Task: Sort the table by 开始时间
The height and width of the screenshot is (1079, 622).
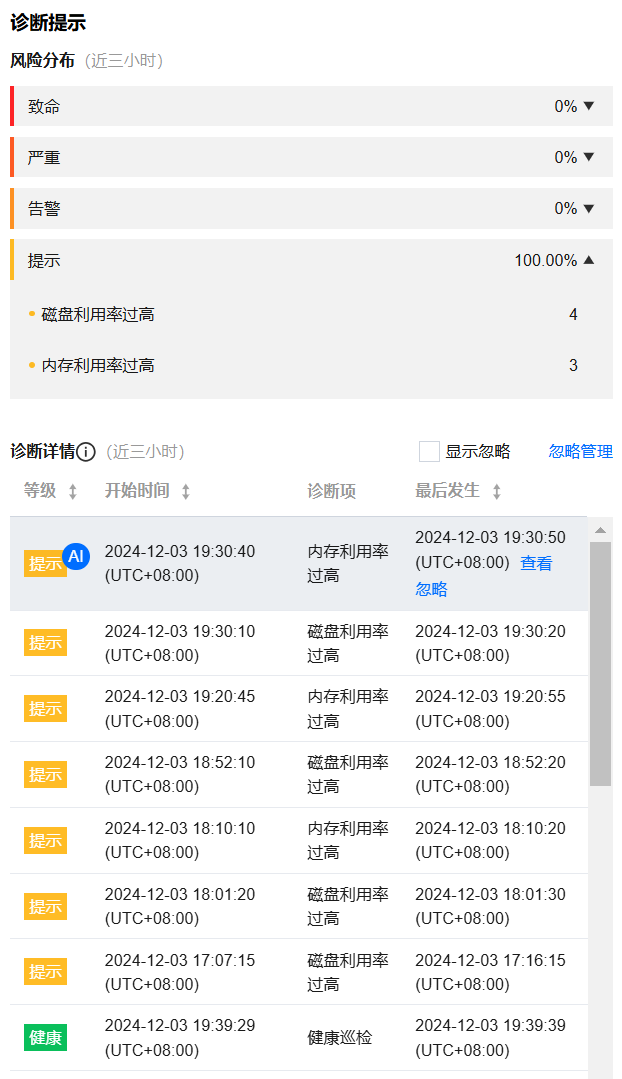Action: click(185, 492)
